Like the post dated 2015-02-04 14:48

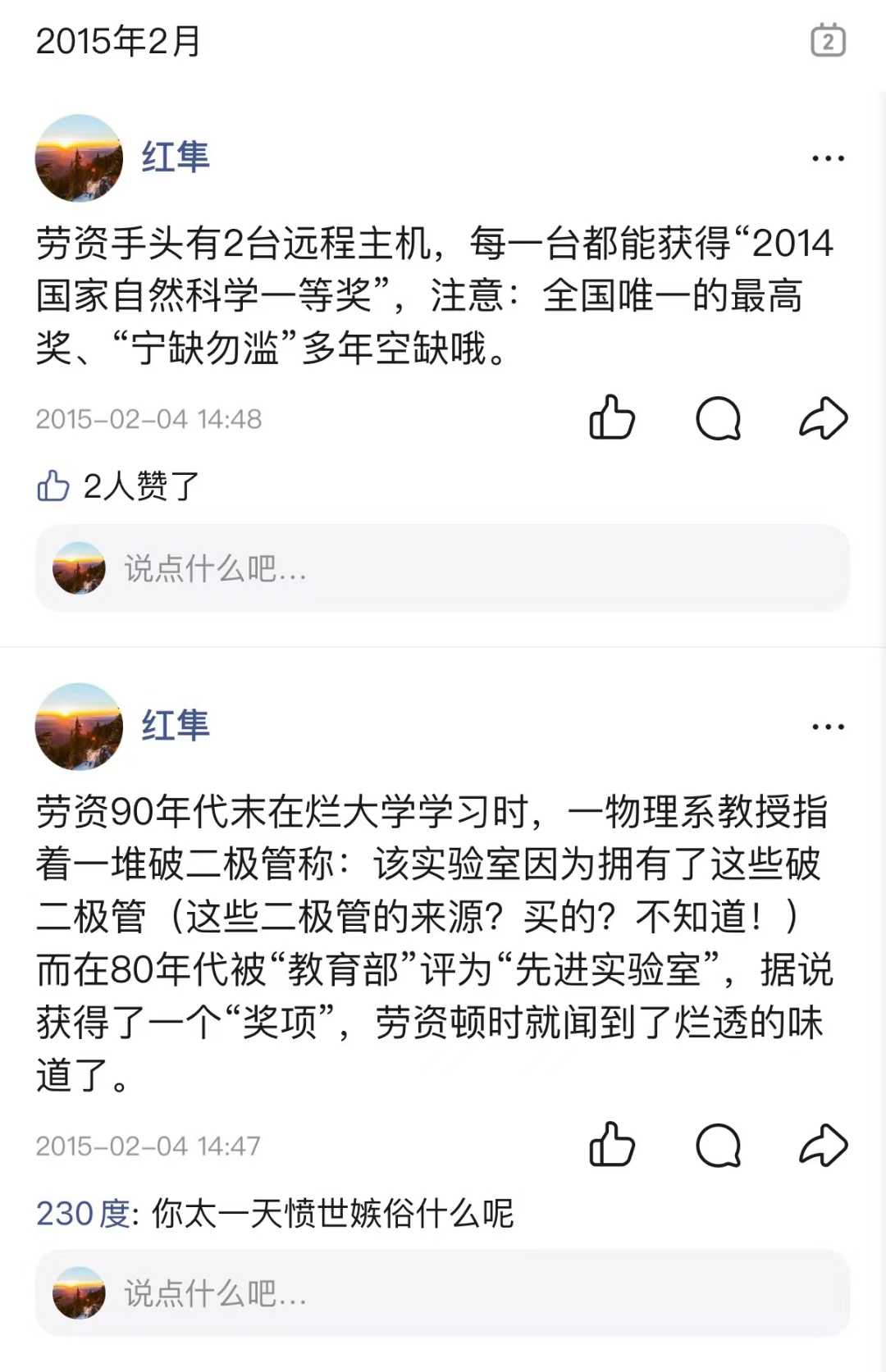pos(612,418)
